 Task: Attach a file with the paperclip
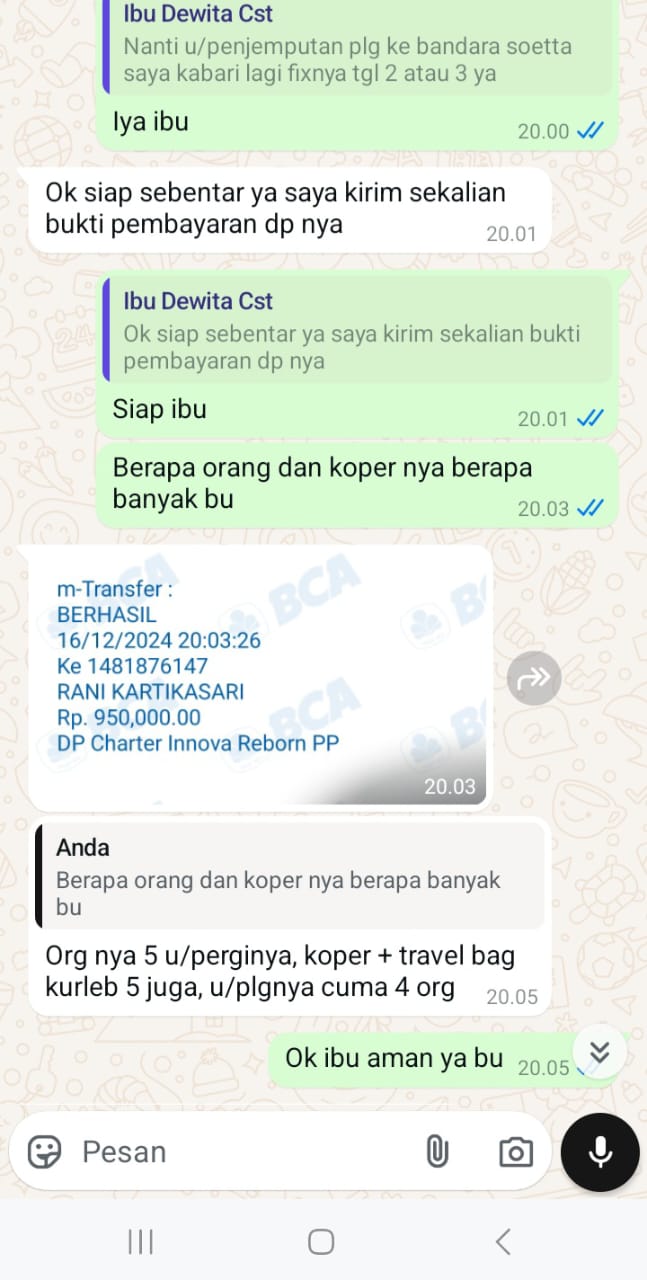click(x=437, y=1152)
